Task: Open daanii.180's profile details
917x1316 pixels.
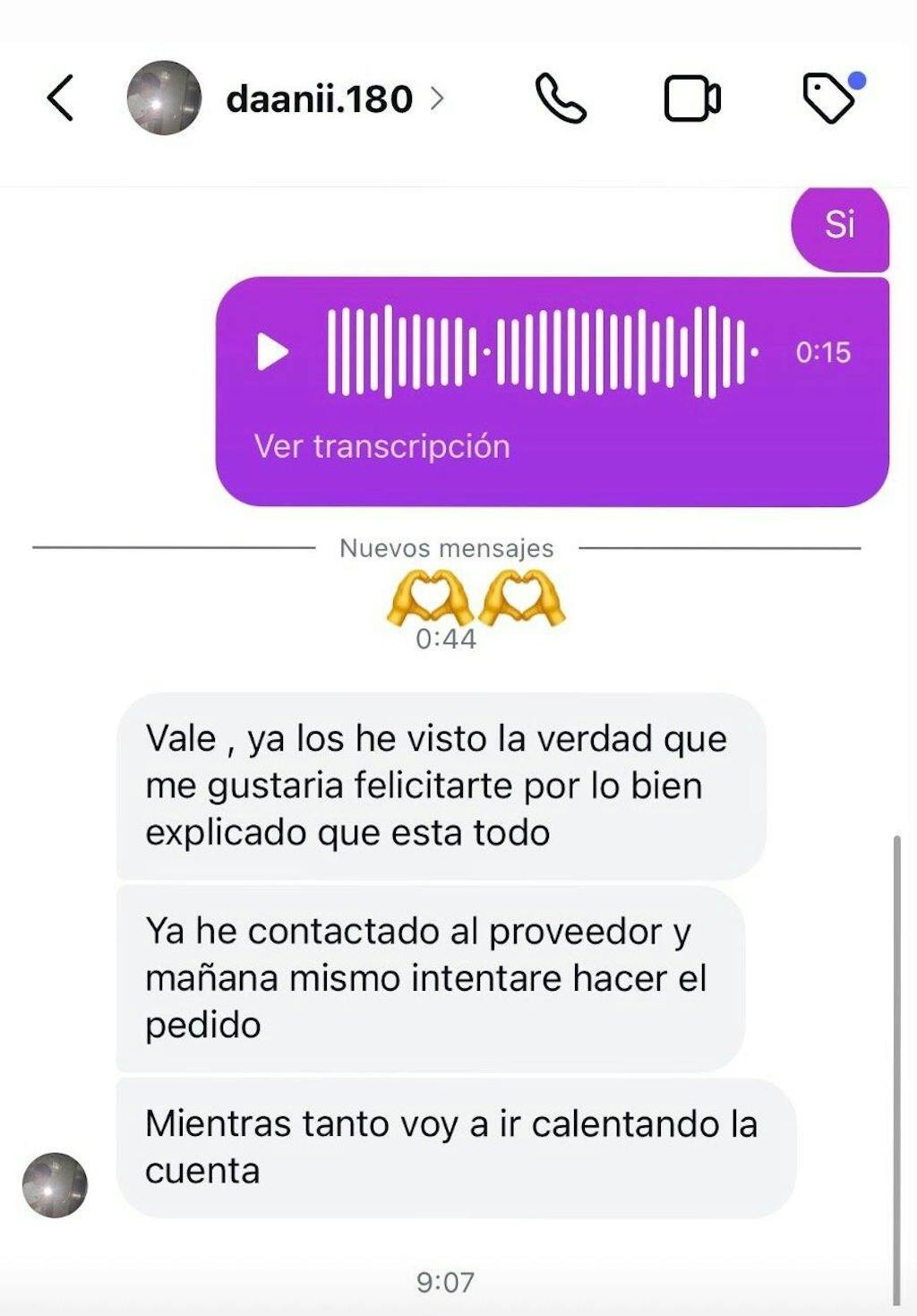Action: pos(319,99)
